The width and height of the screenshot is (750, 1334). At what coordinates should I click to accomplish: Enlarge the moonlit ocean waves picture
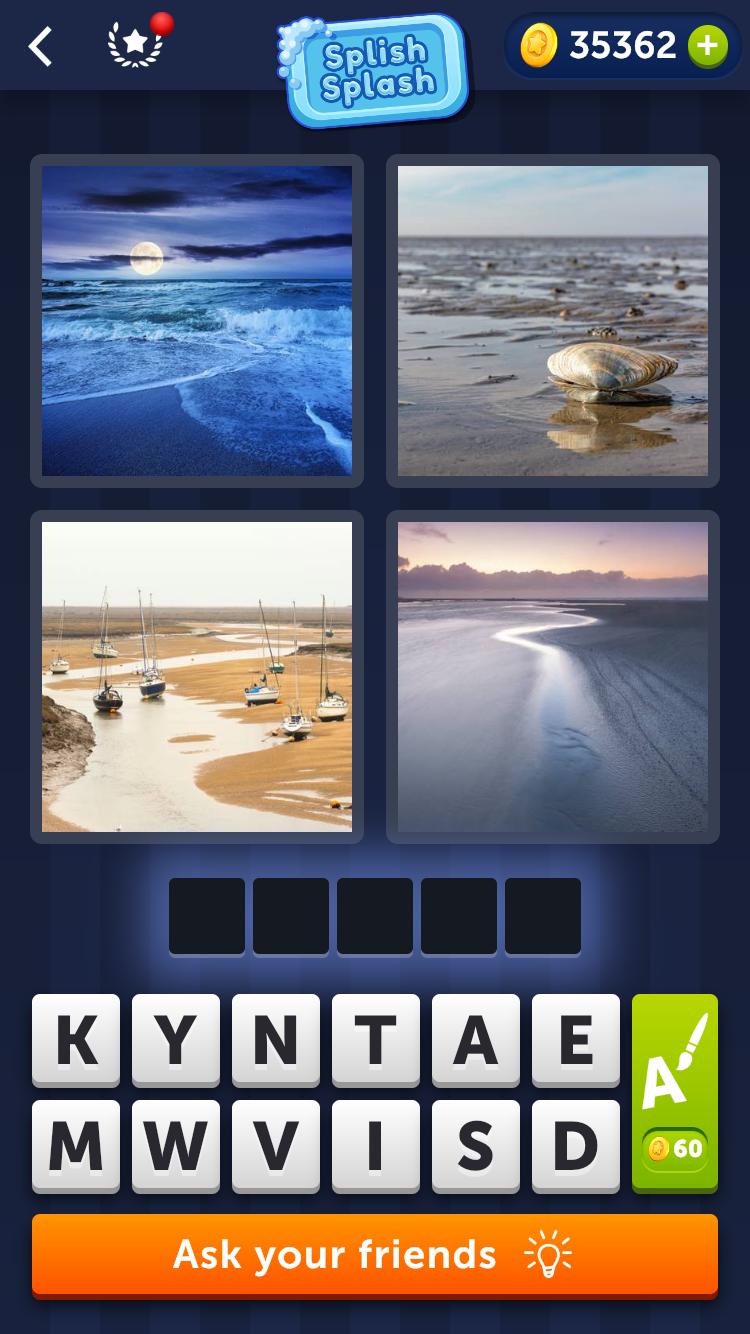click(x=197, y=321)
